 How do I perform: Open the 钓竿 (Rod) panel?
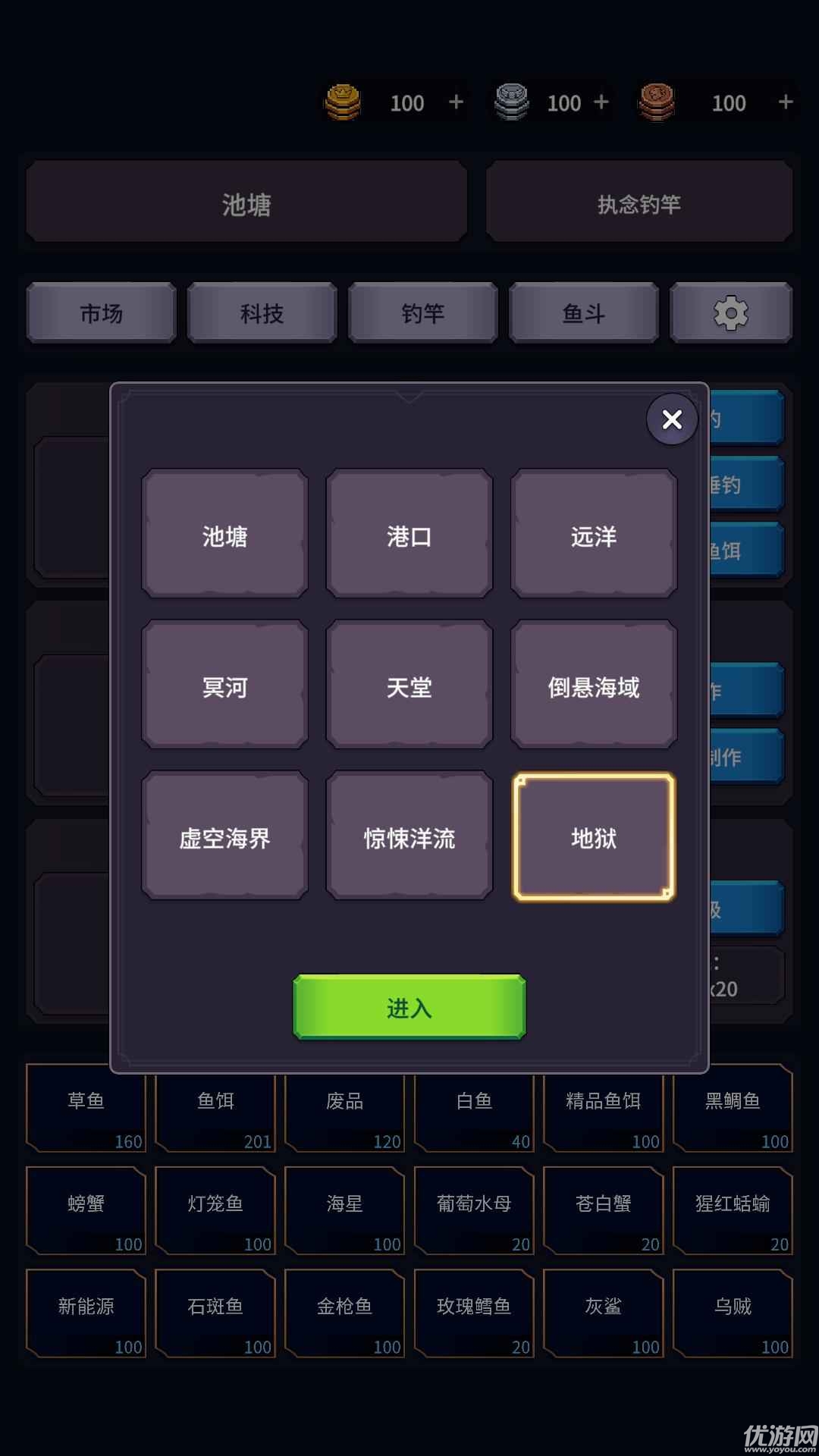tap(423, 312)
